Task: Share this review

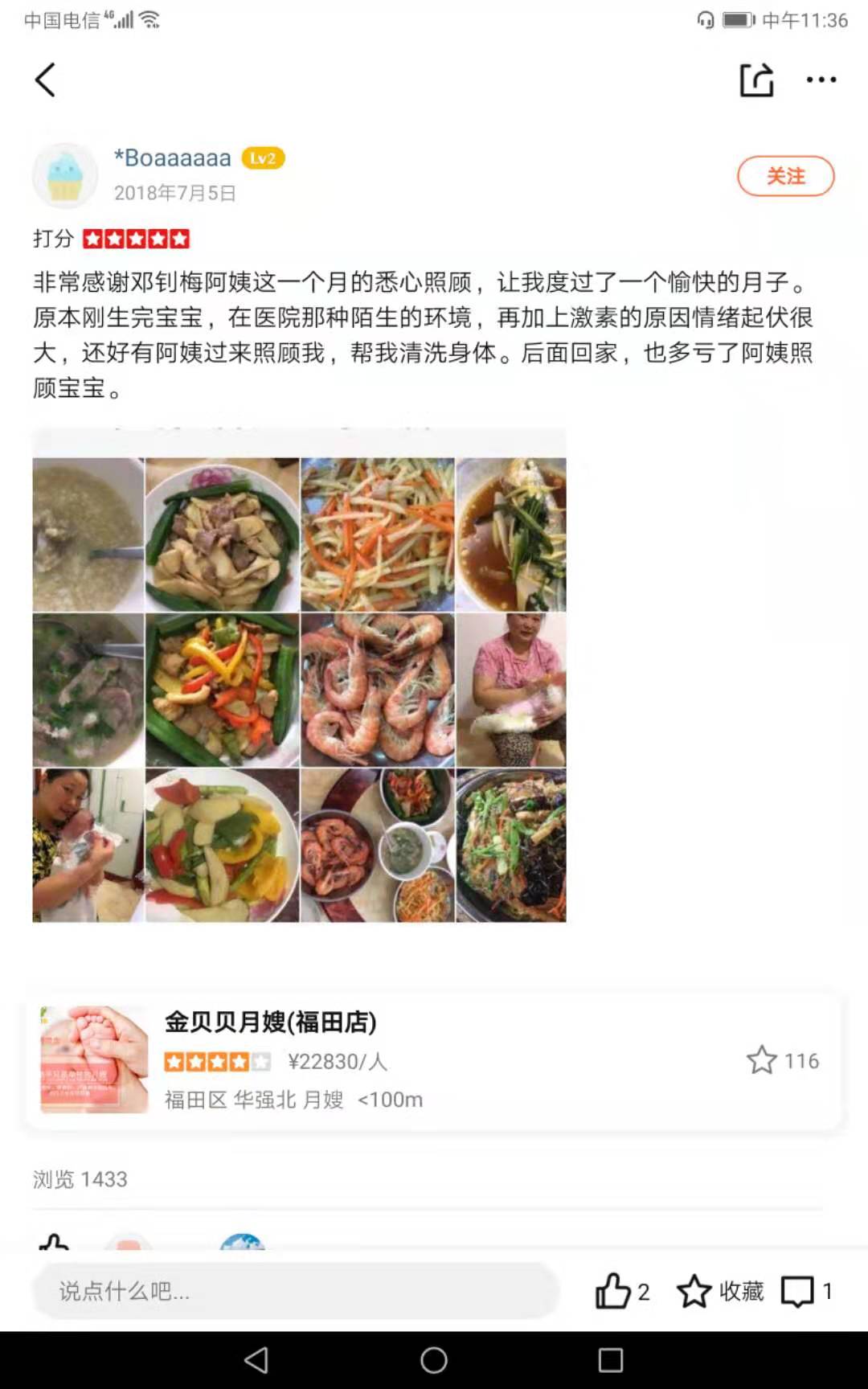Action: [x=756, y=80]
